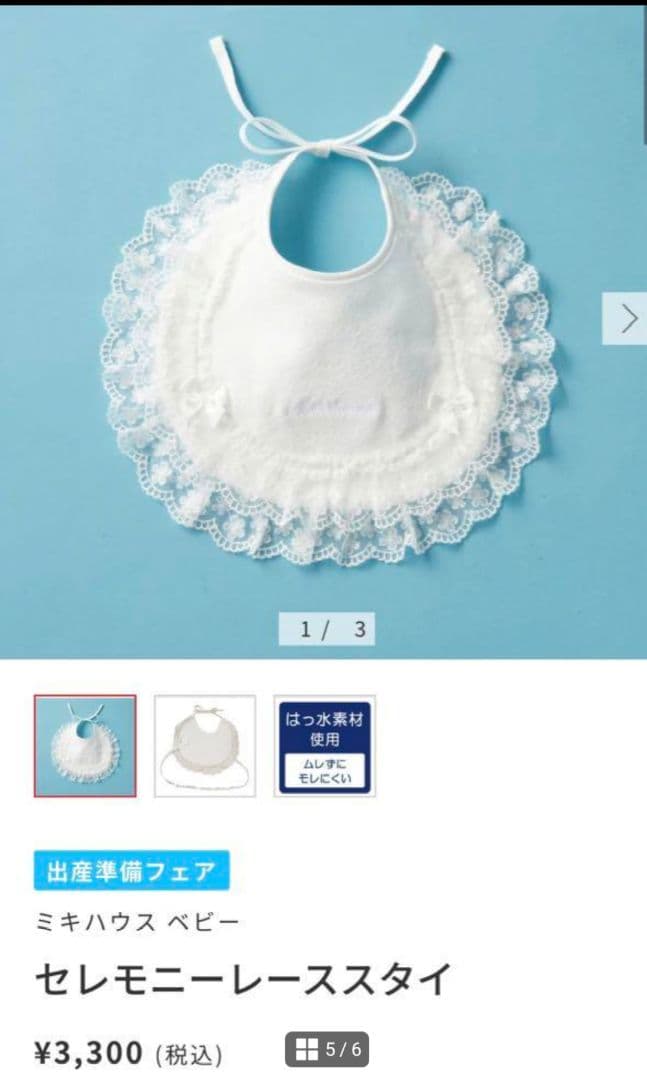Open the はっ水素材使用 thumbnail image

325,746
